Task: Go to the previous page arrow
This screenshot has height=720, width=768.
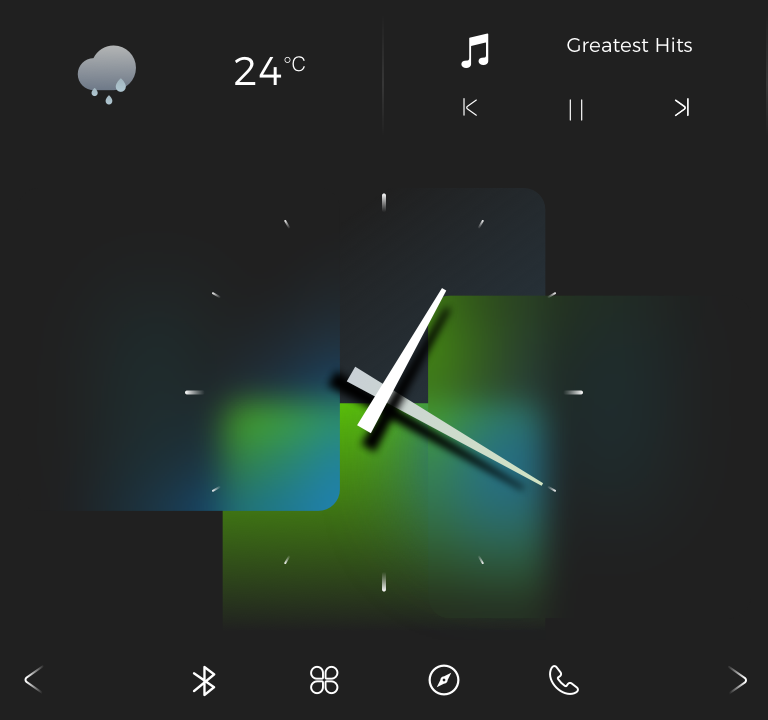Action: point(33,681)
